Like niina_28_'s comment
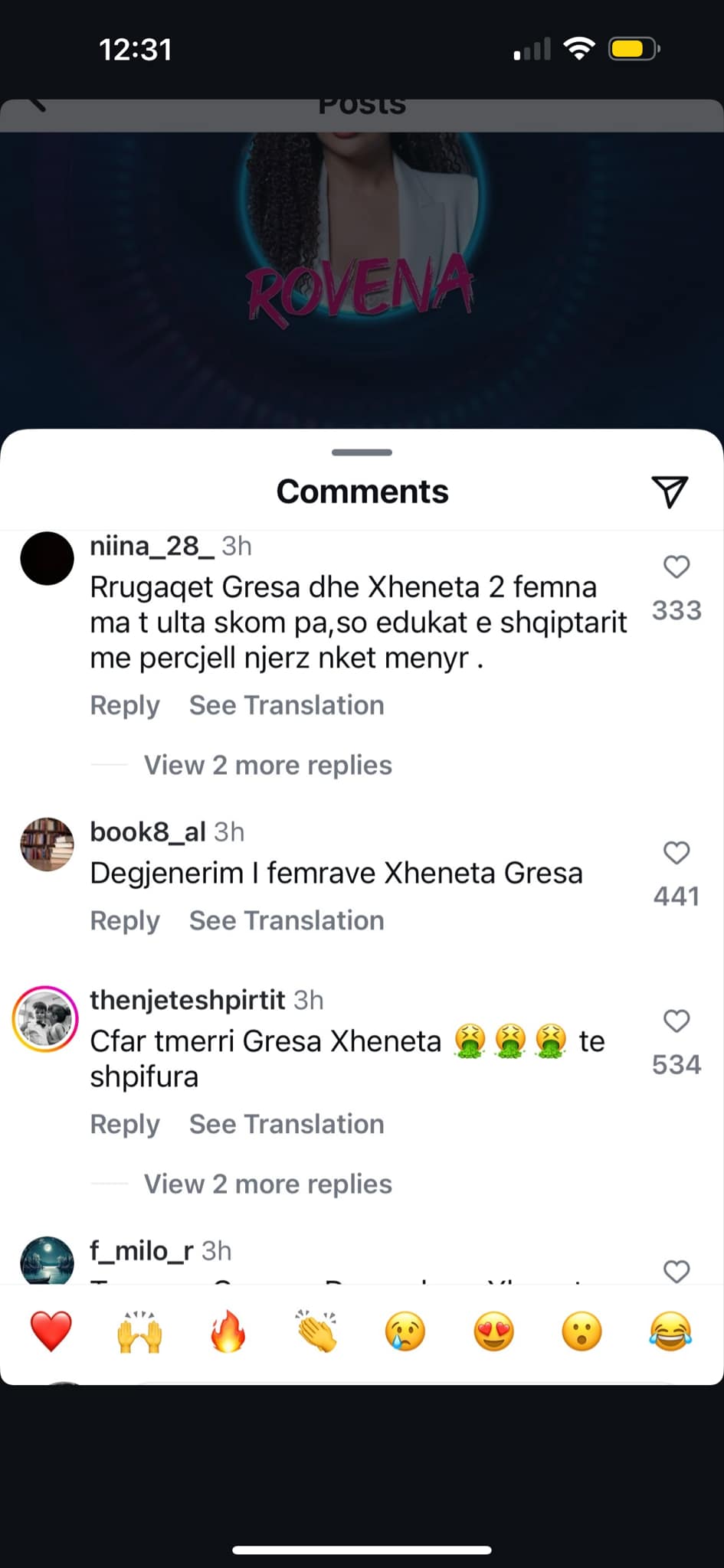Image resolution: width=724 pixels, height=1568 pixels. (x=676, y=567)
